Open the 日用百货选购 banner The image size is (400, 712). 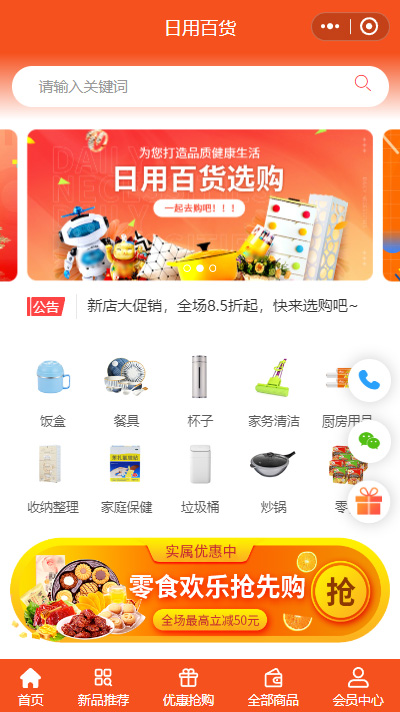(200, 205)
